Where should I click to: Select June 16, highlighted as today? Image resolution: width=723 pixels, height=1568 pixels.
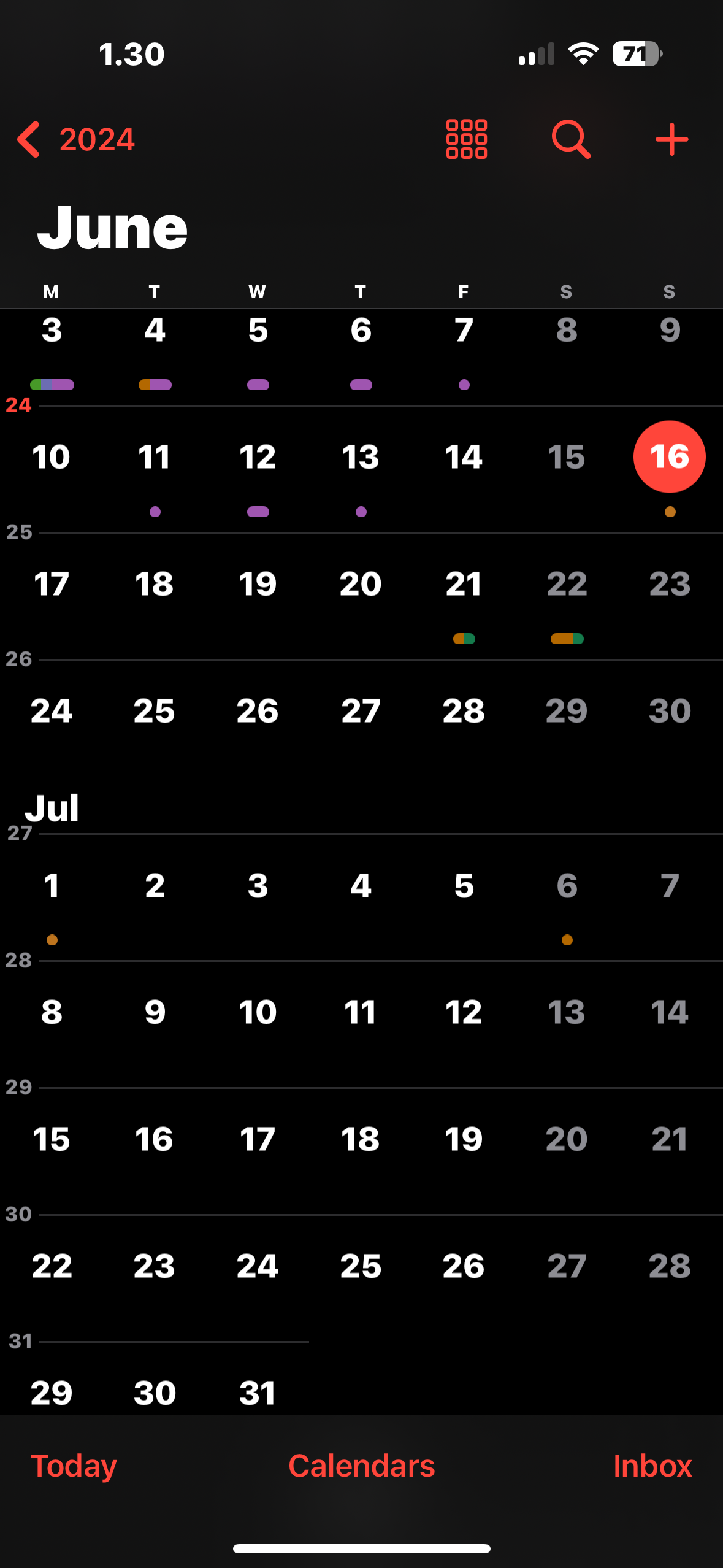pyautogui.click(x=669, y=457)
